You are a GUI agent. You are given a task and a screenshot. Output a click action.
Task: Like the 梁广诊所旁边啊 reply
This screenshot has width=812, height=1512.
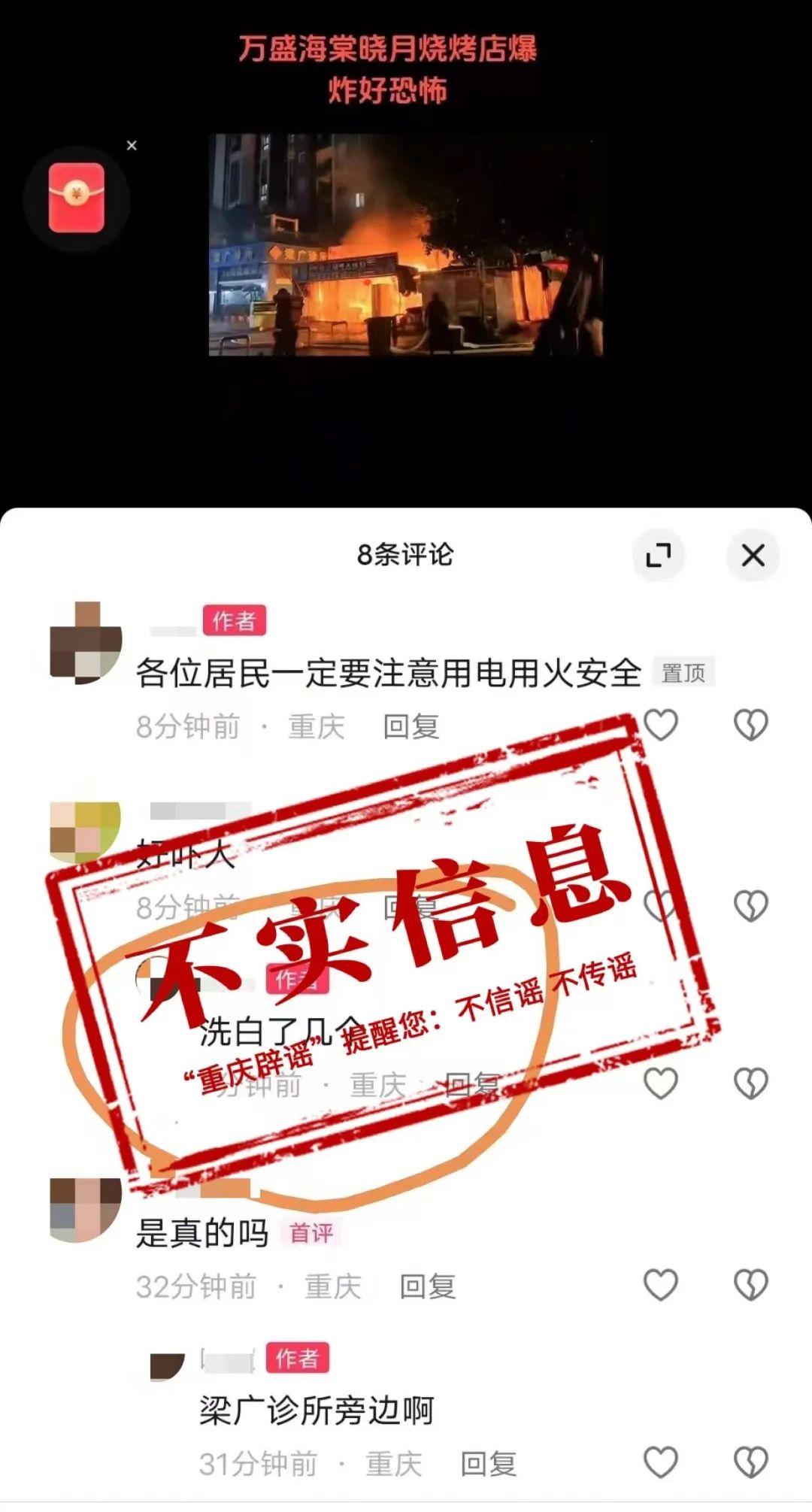coord(661,1462)
